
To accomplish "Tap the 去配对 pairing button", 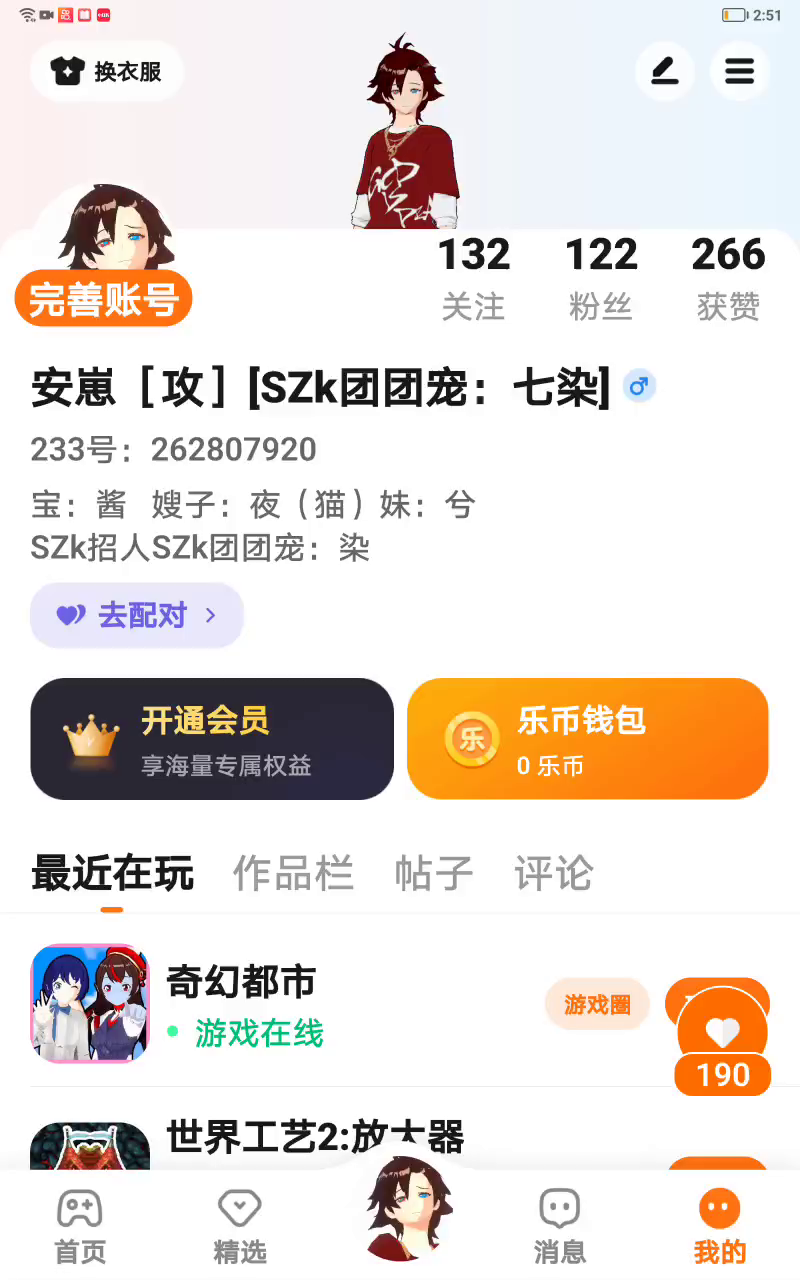I will pos(137,615).
